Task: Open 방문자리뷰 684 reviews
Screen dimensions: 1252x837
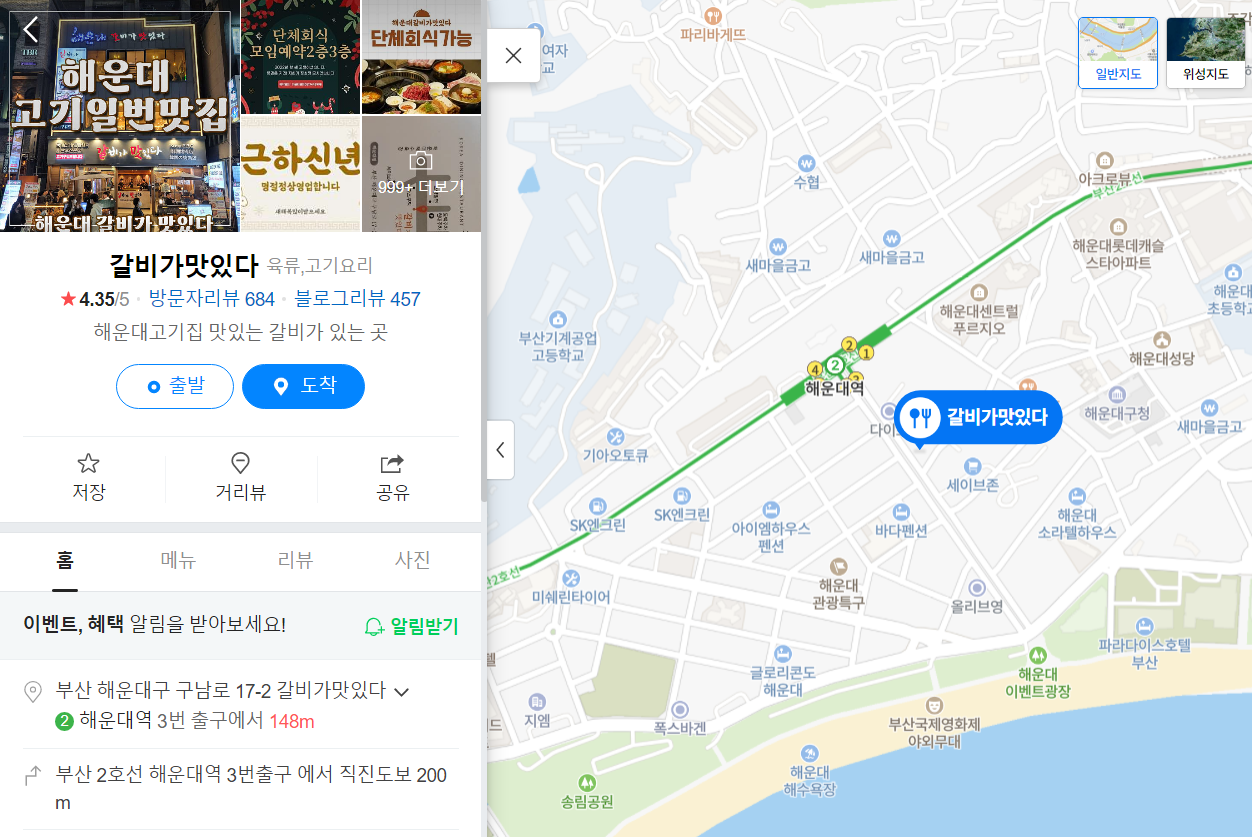Action: click(x=211, y=299)
